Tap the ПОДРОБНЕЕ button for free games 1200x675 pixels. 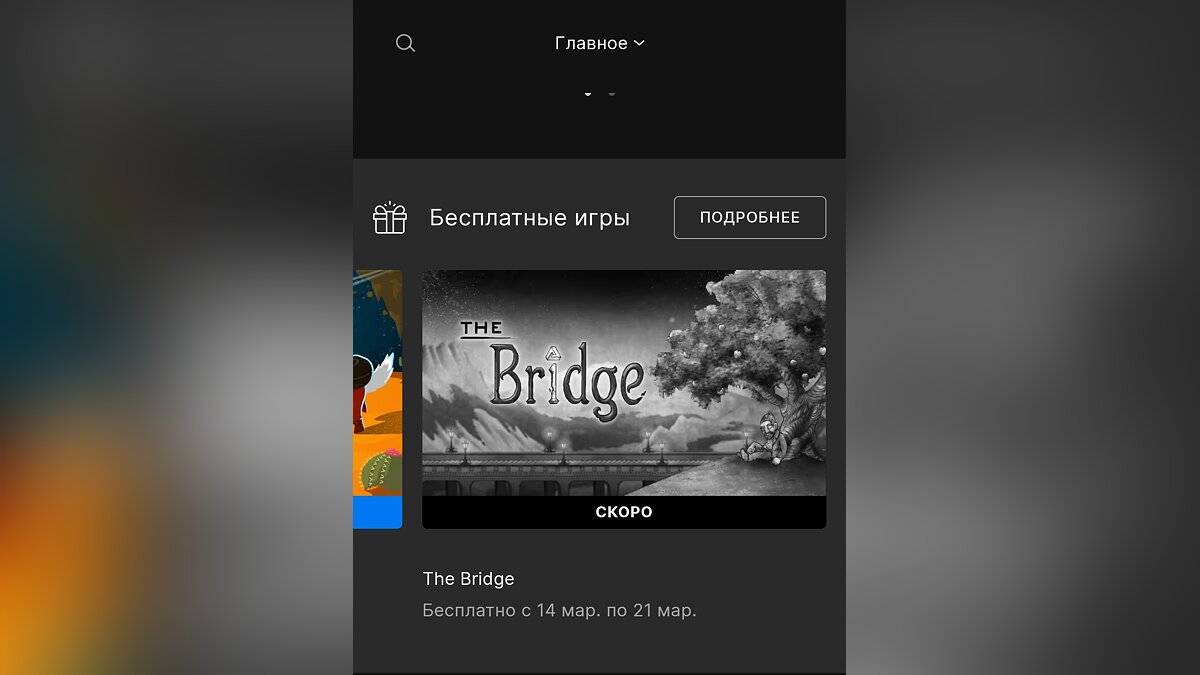pos(749,217)
